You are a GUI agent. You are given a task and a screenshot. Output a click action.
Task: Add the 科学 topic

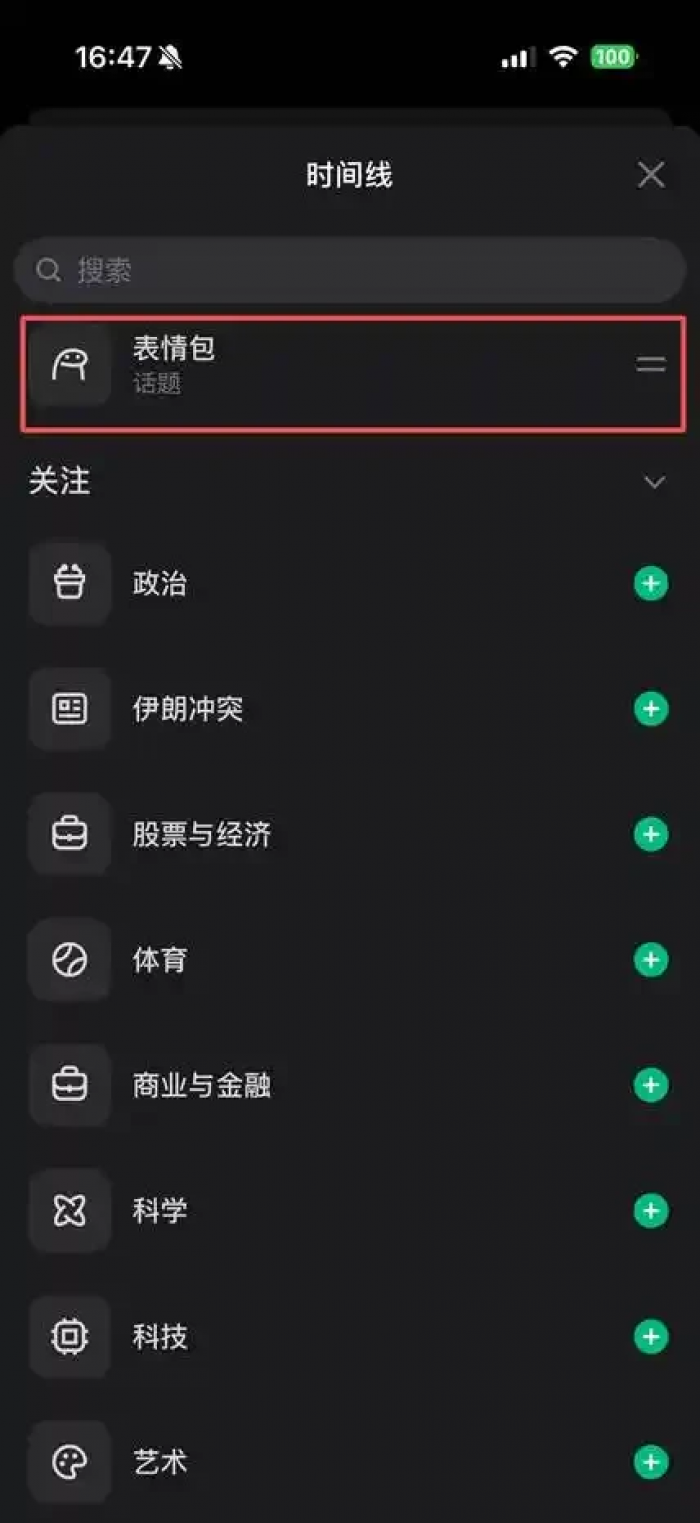click(651, 1211)
